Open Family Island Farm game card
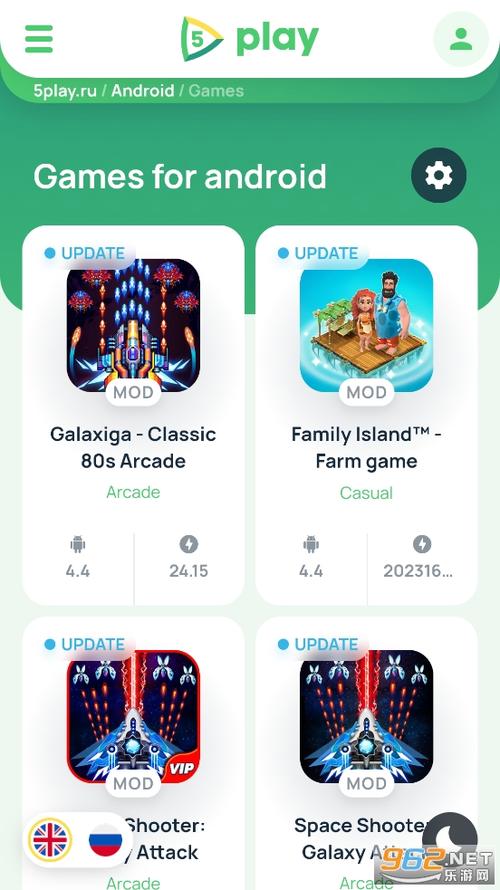The image size is (500, 890). point(367,415)
